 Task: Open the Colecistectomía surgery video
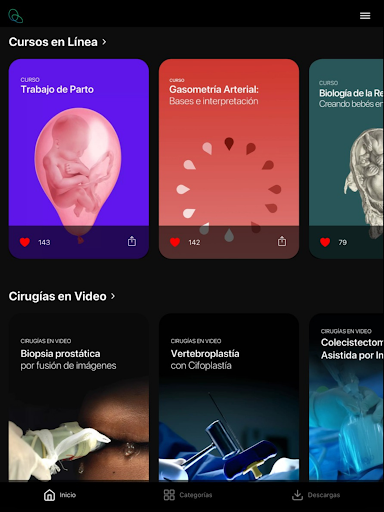pyautogui.click(x=346, y=397)
